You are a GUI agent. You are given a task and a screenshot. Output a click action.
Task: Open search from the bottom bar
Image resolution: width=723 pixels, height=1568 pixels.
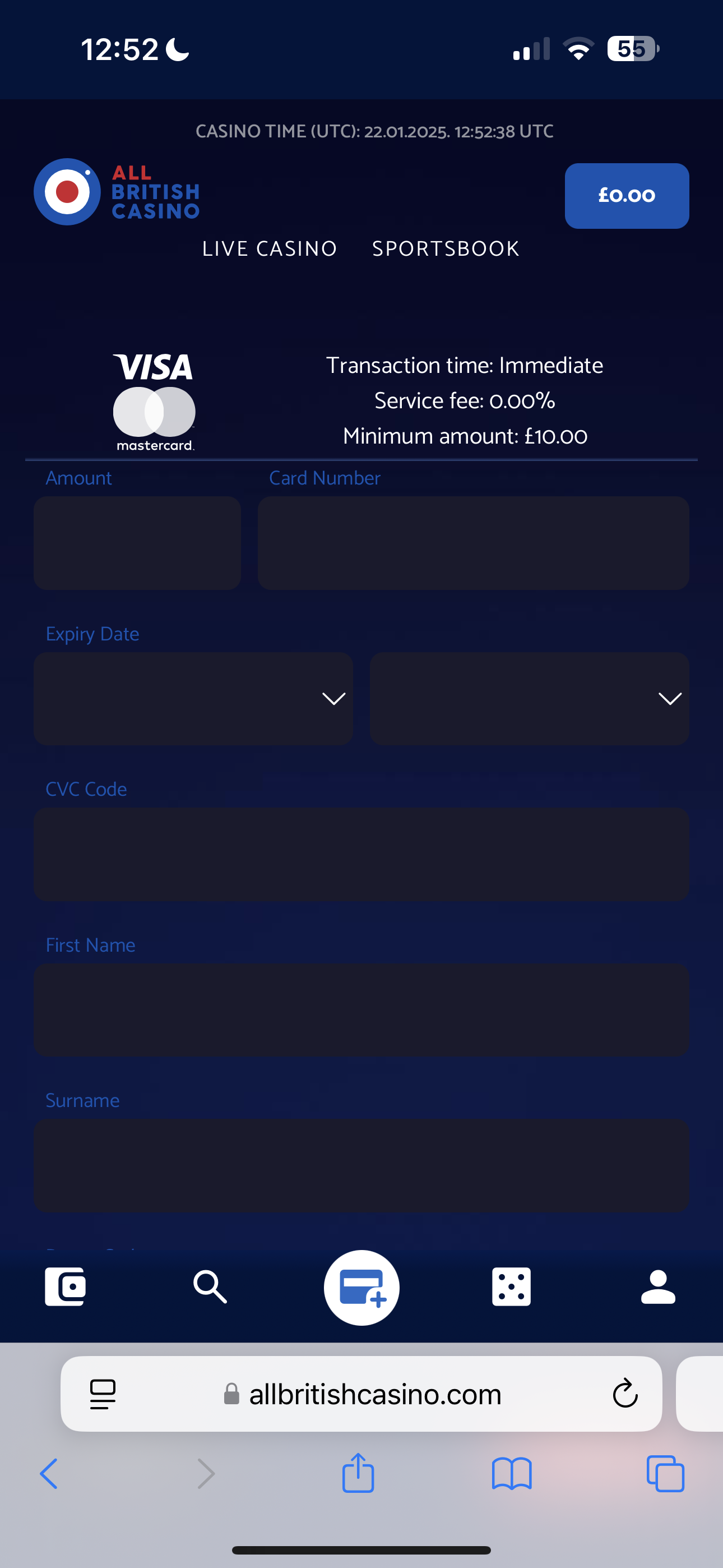pos(210,1287)
